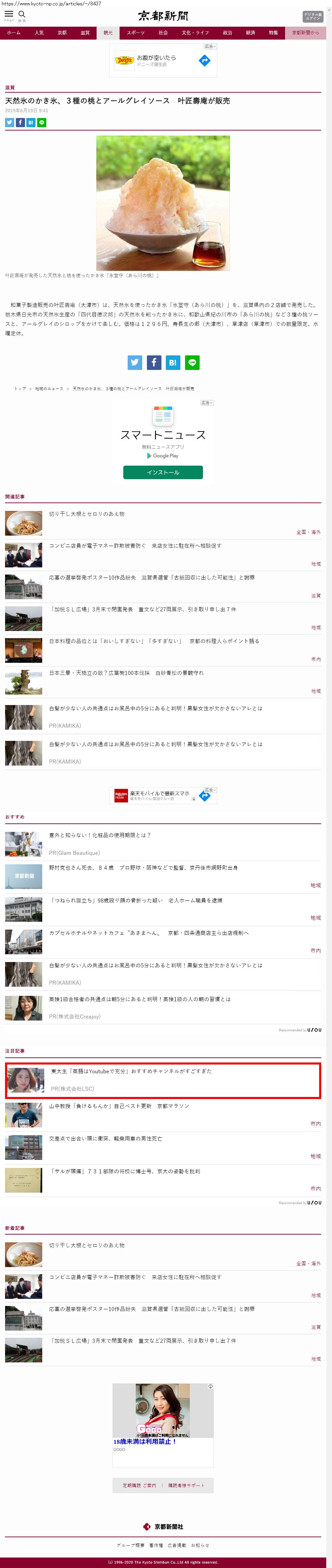Open the 経済 section tab
Image resolution: width=332 pixels, height=1568 pixels.
(x=251, y=33)
